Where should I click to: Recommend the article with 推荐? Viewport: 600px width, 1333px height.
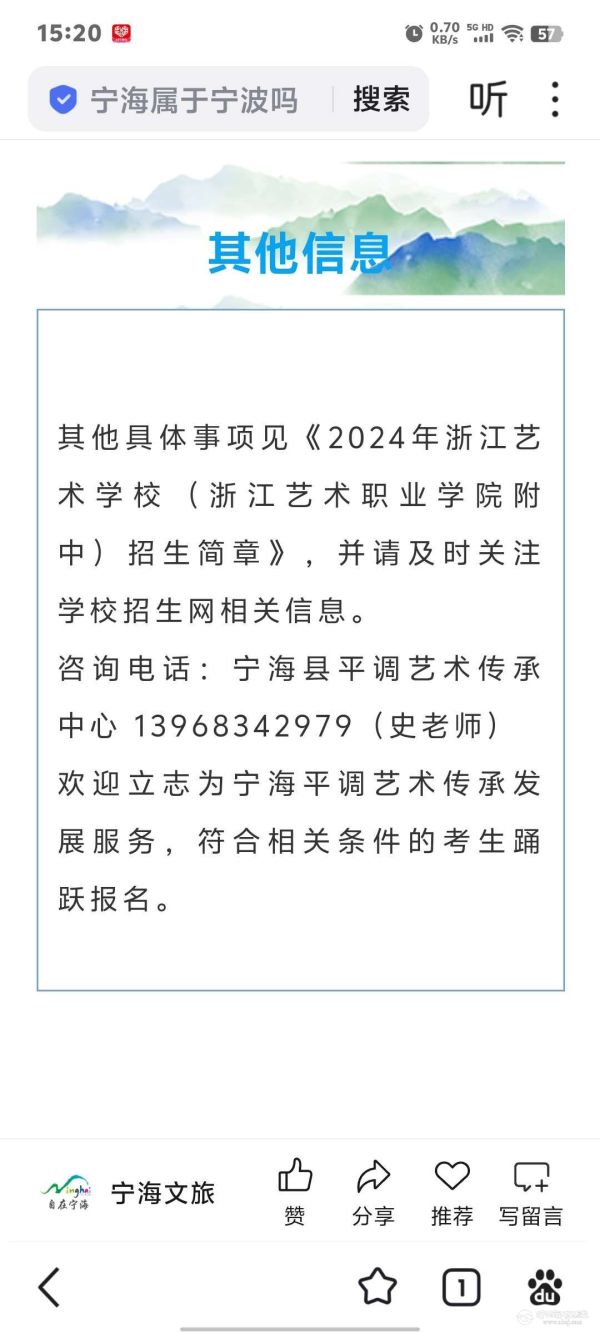tap(452, 1191)
